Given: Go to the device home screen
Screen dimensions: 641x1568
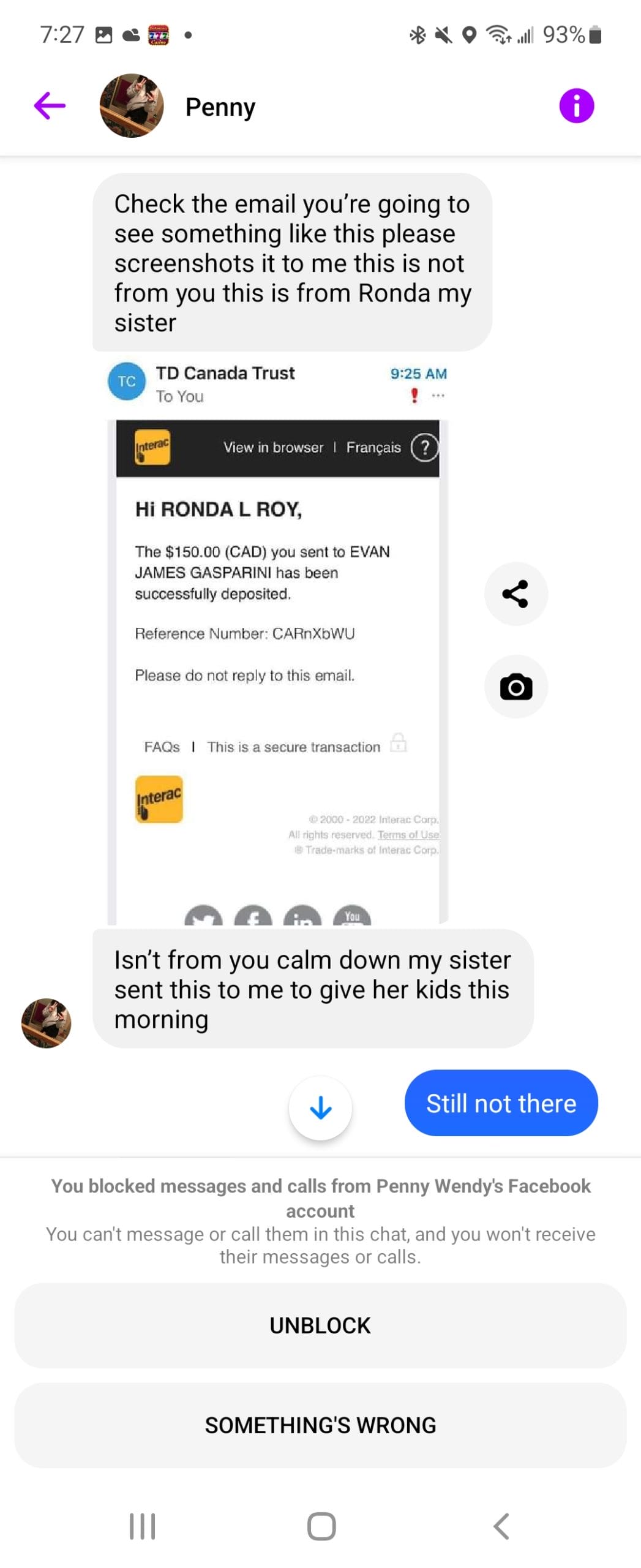Looking at the screenshot, I should click(321, 1526).
